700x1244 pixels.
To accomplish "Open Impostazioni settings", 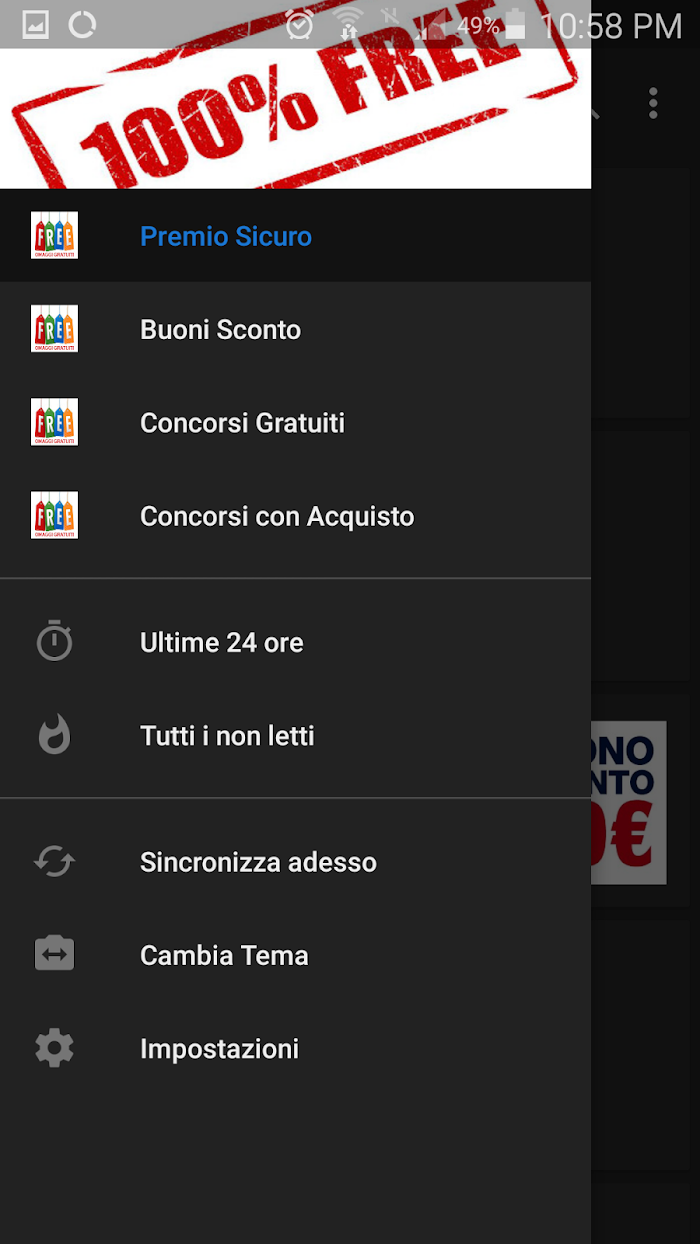I will (x=295, y=1048).
